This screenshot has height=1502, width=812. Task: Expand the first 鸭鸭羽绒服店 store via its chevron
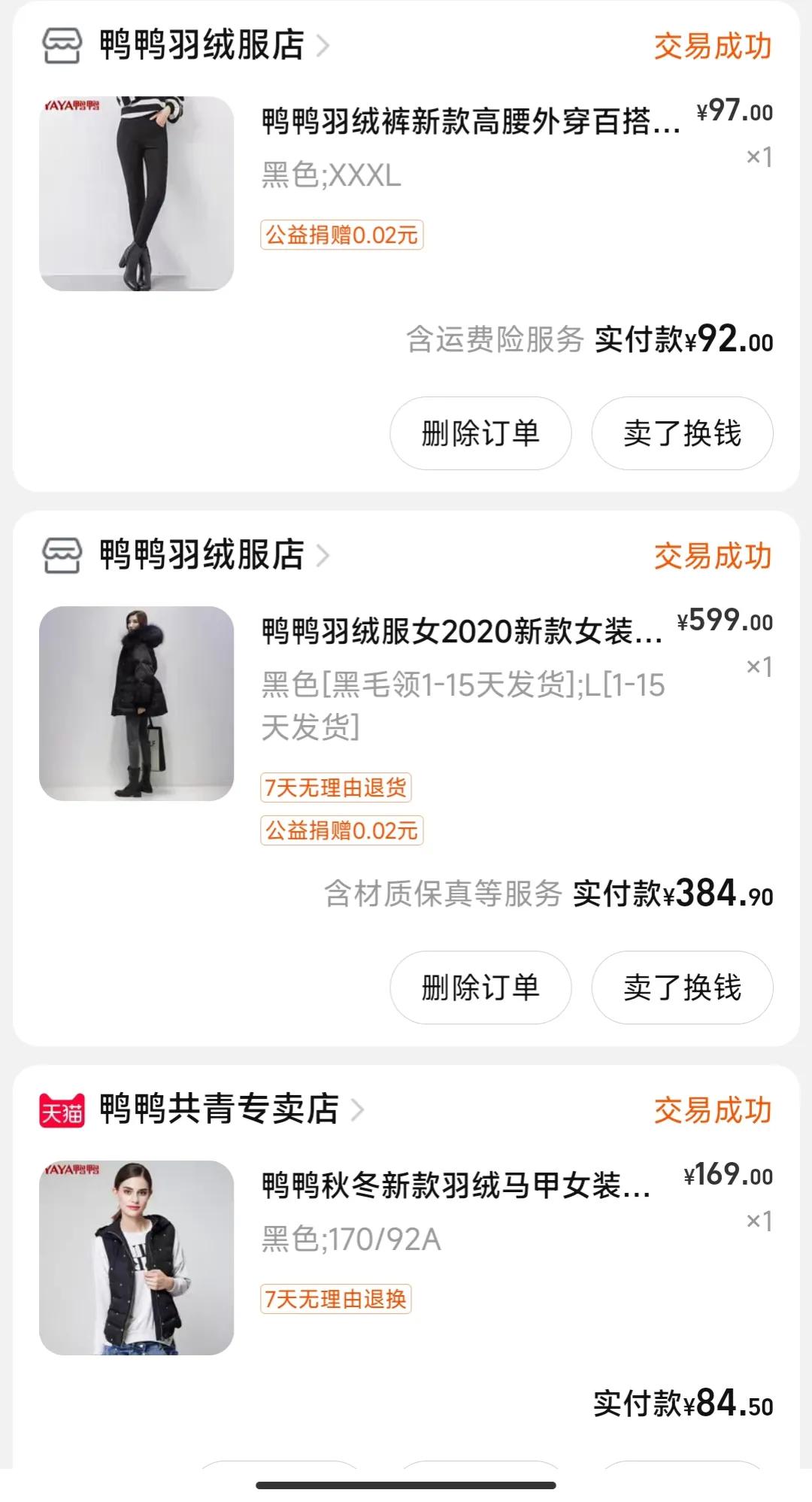coord(323,47)
